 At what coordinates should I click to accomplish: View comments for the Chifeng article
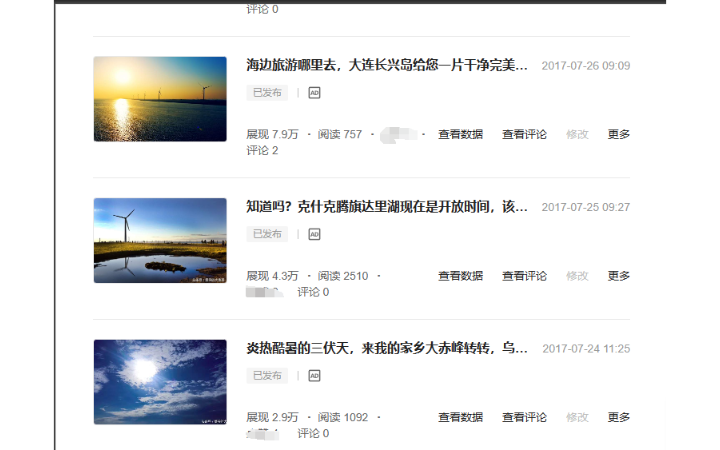tap(524, 417)
